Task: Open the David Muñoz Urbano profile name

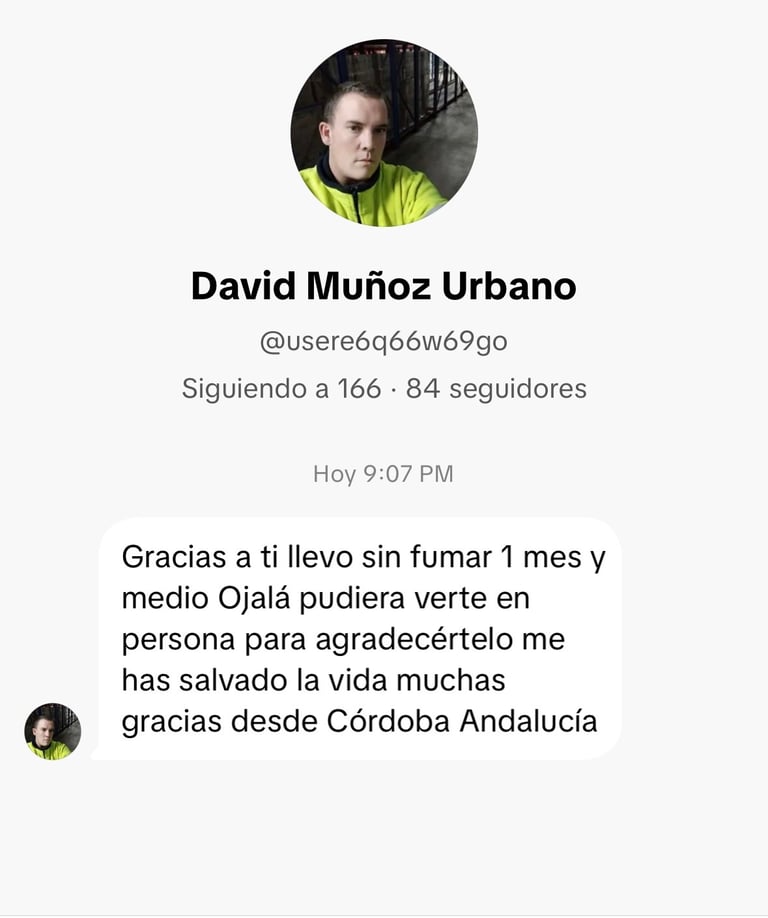Action: pos(384,288)
